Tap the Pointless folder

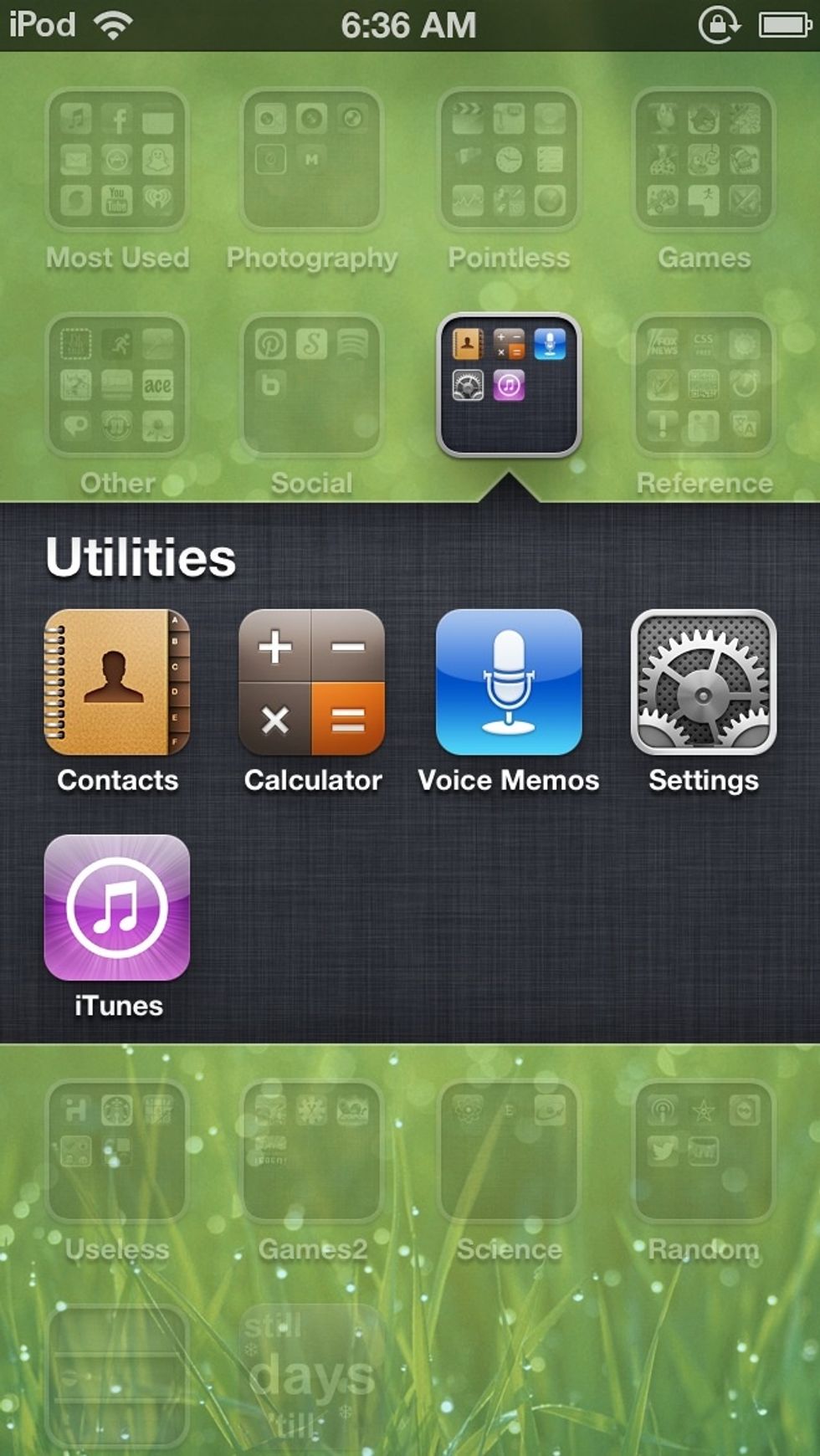tap(509, 161)
